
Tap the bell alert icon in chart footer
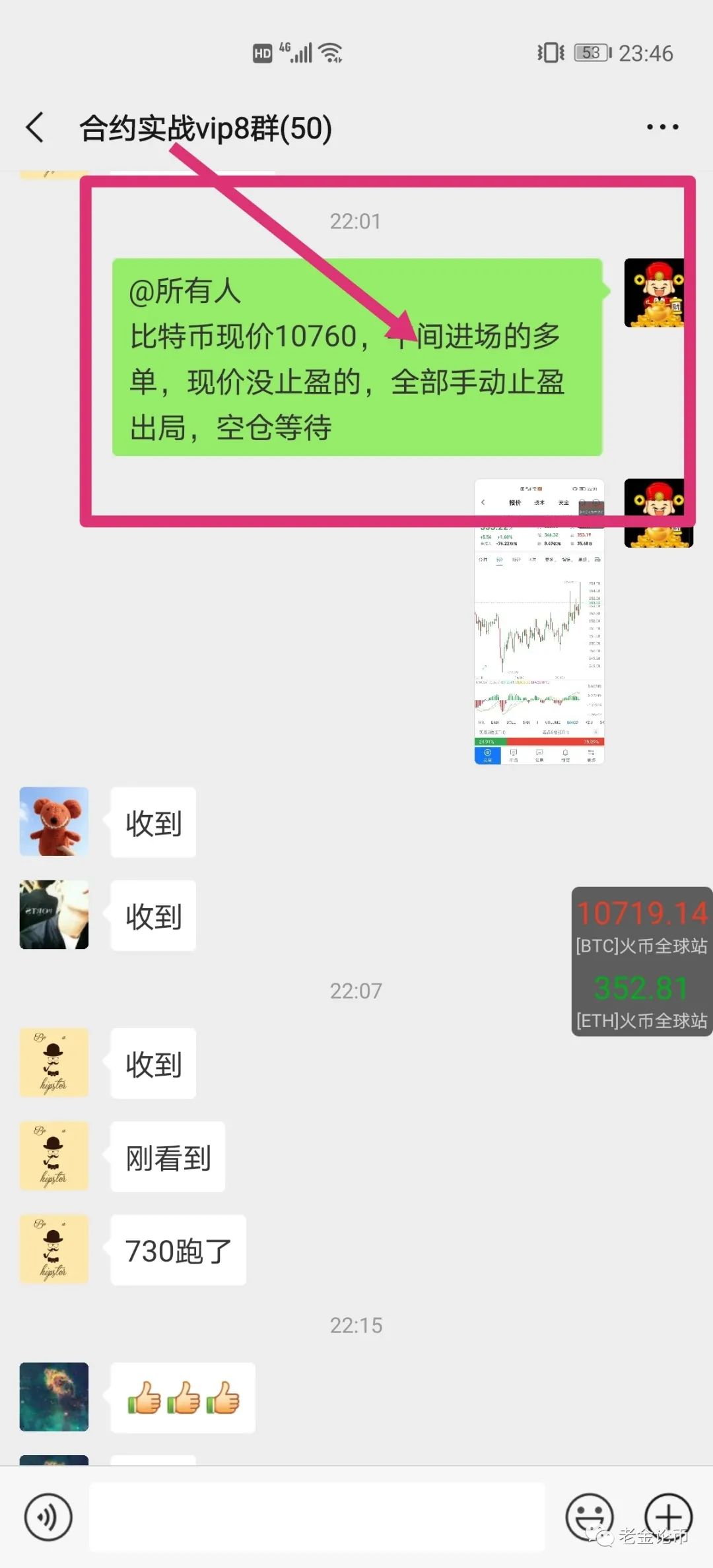point(566,752)
